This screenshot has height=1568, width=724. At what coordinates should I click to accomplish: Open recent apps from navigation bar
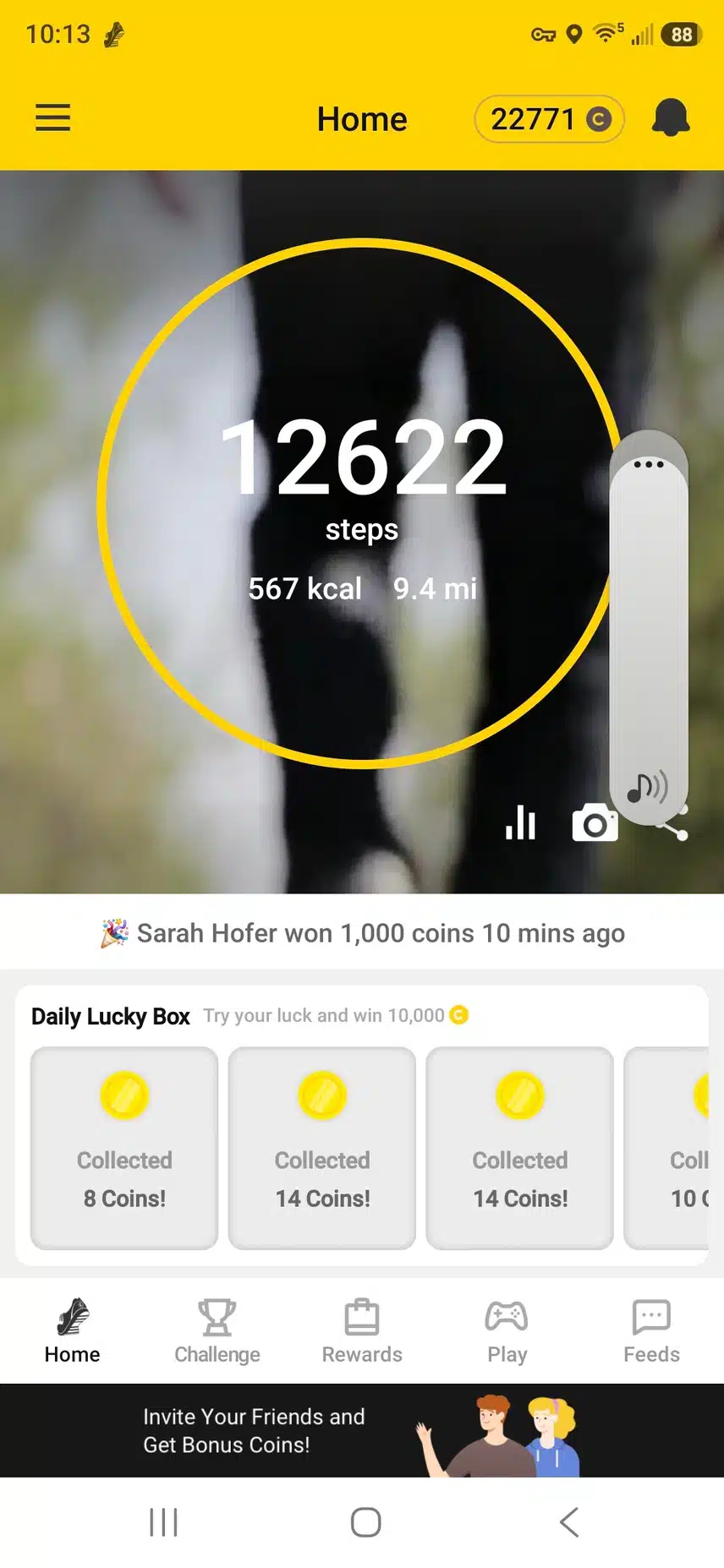click(163, 1522)
